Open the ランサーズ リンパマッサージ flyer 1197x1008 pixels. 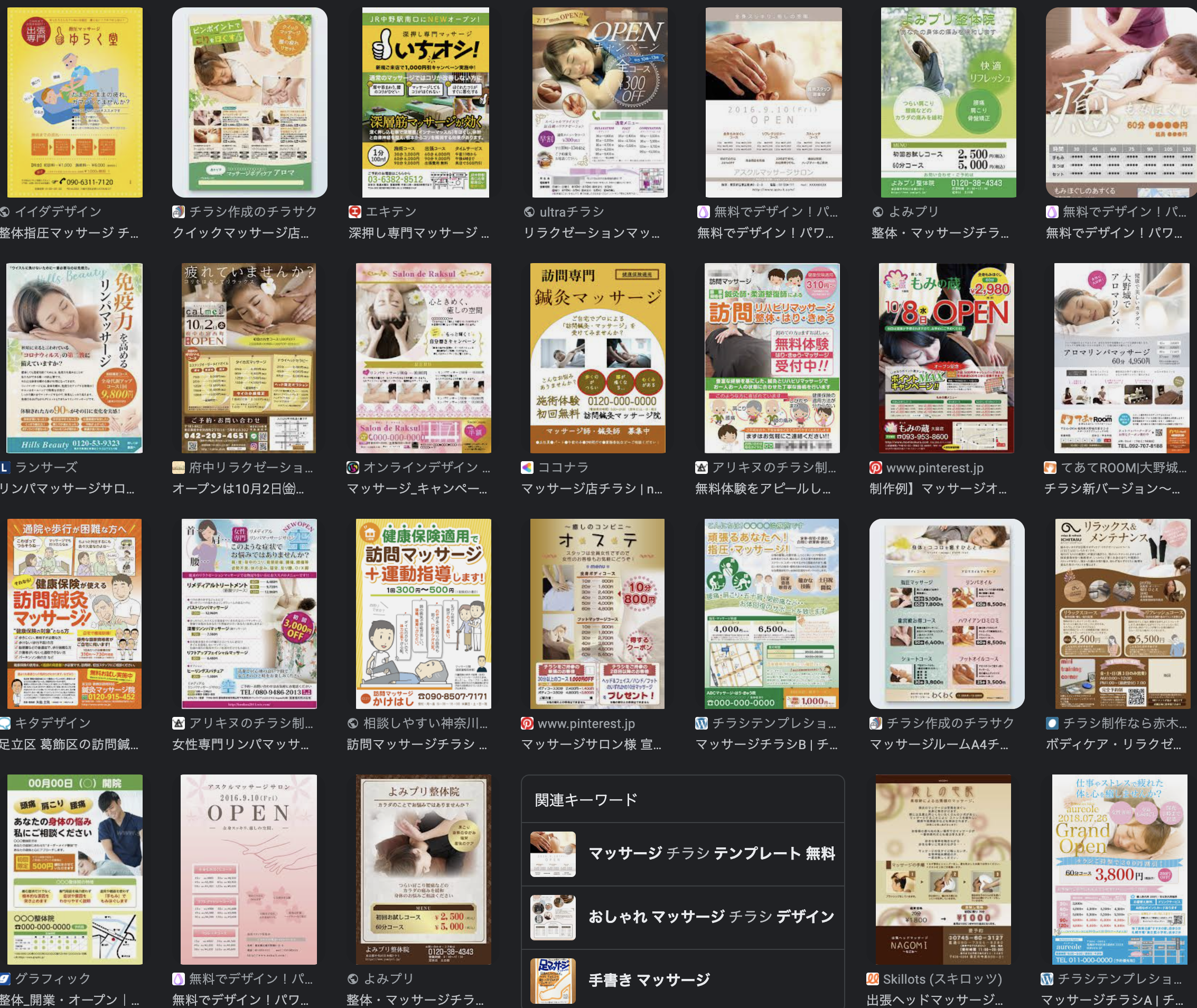[75, 358]
